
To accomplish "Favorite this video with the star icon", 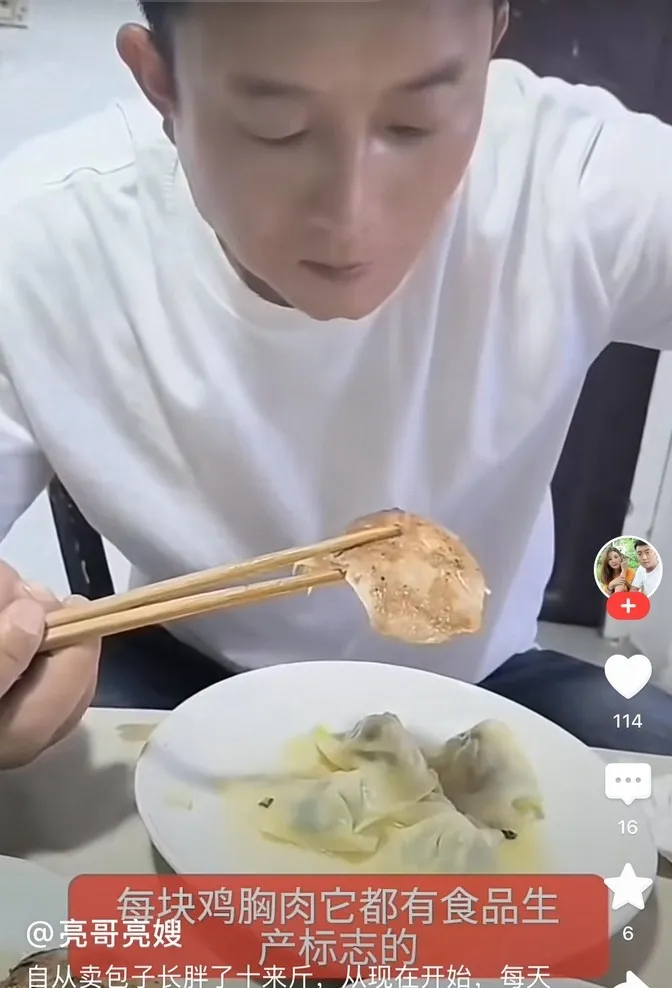I will coord(628,887).
